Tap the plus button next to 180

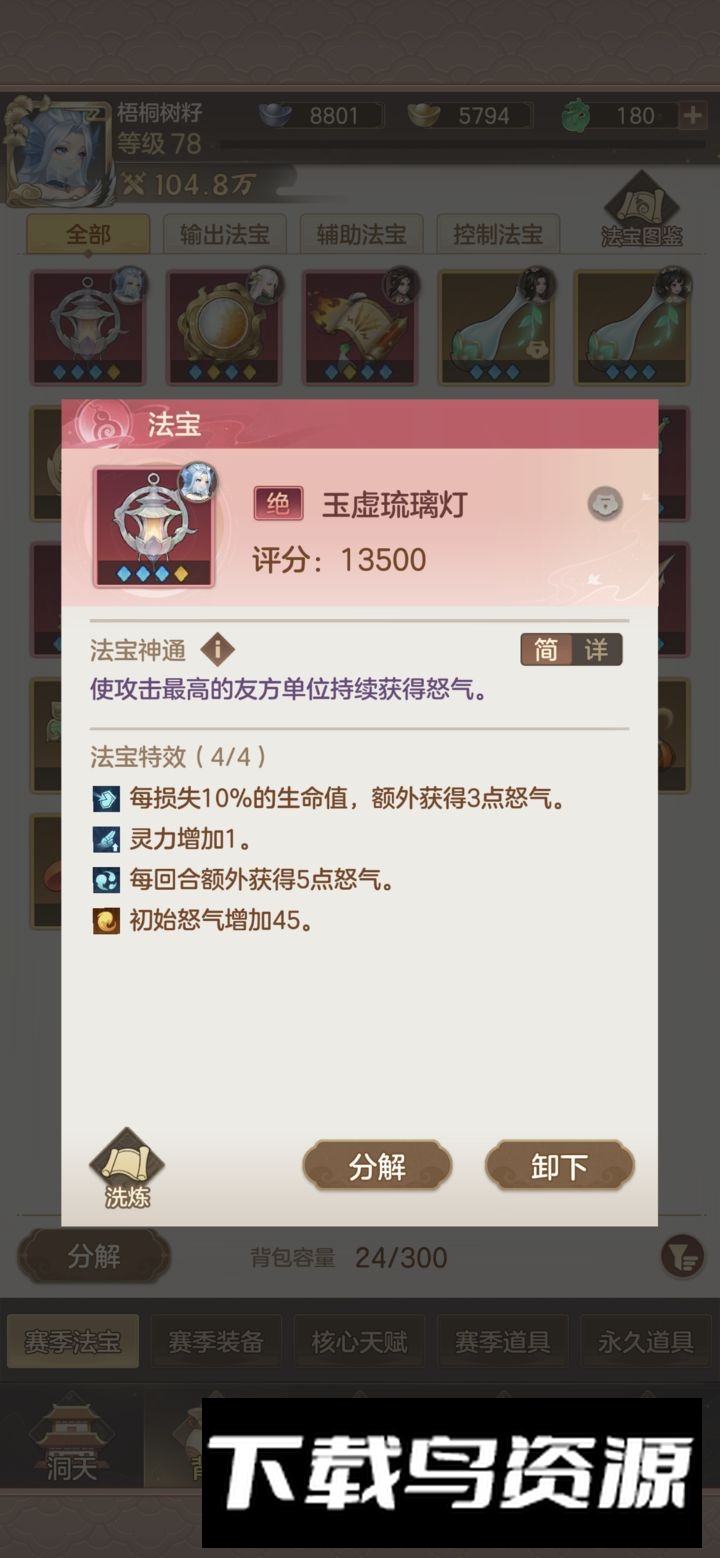point(692,116)
